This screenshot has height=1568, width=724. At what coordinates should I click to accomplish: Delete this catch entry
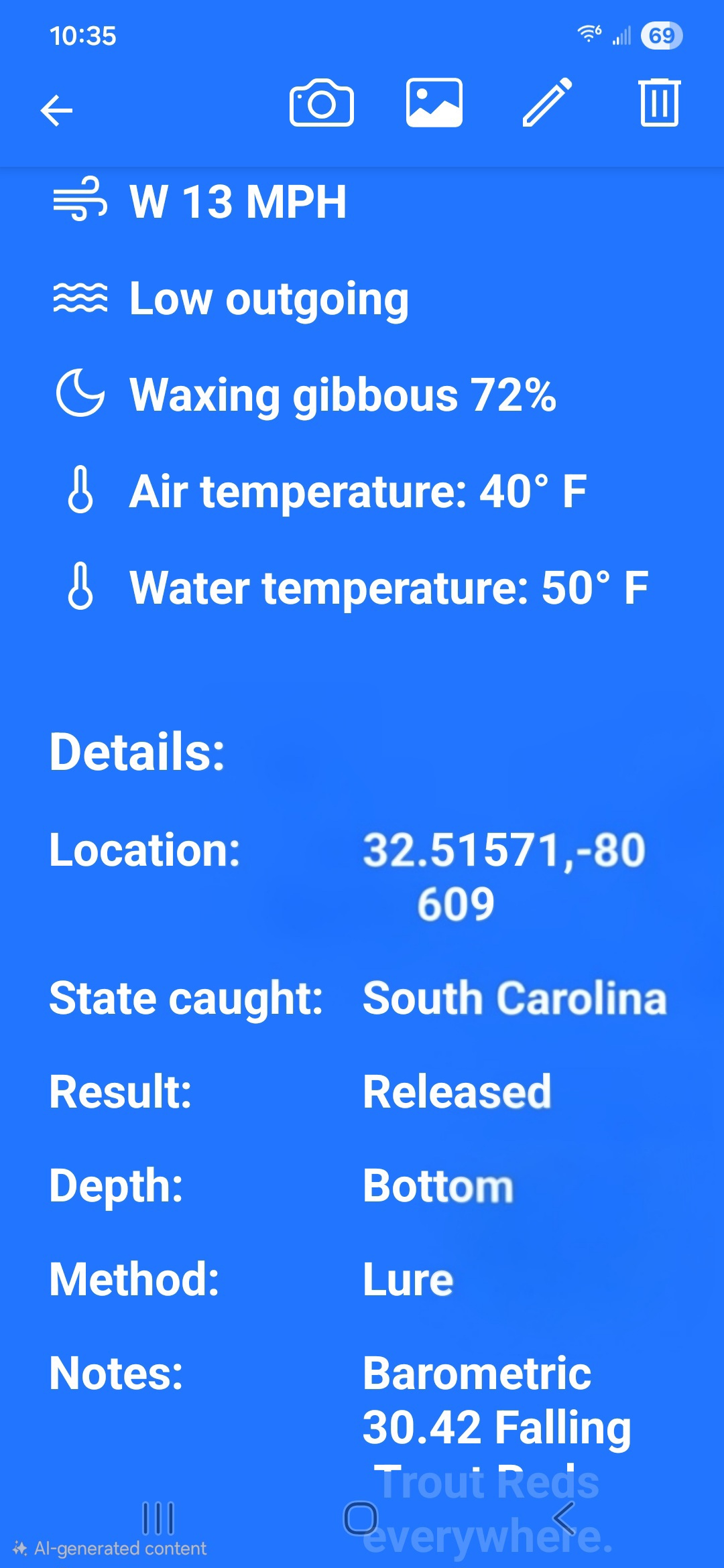point(660,103)
